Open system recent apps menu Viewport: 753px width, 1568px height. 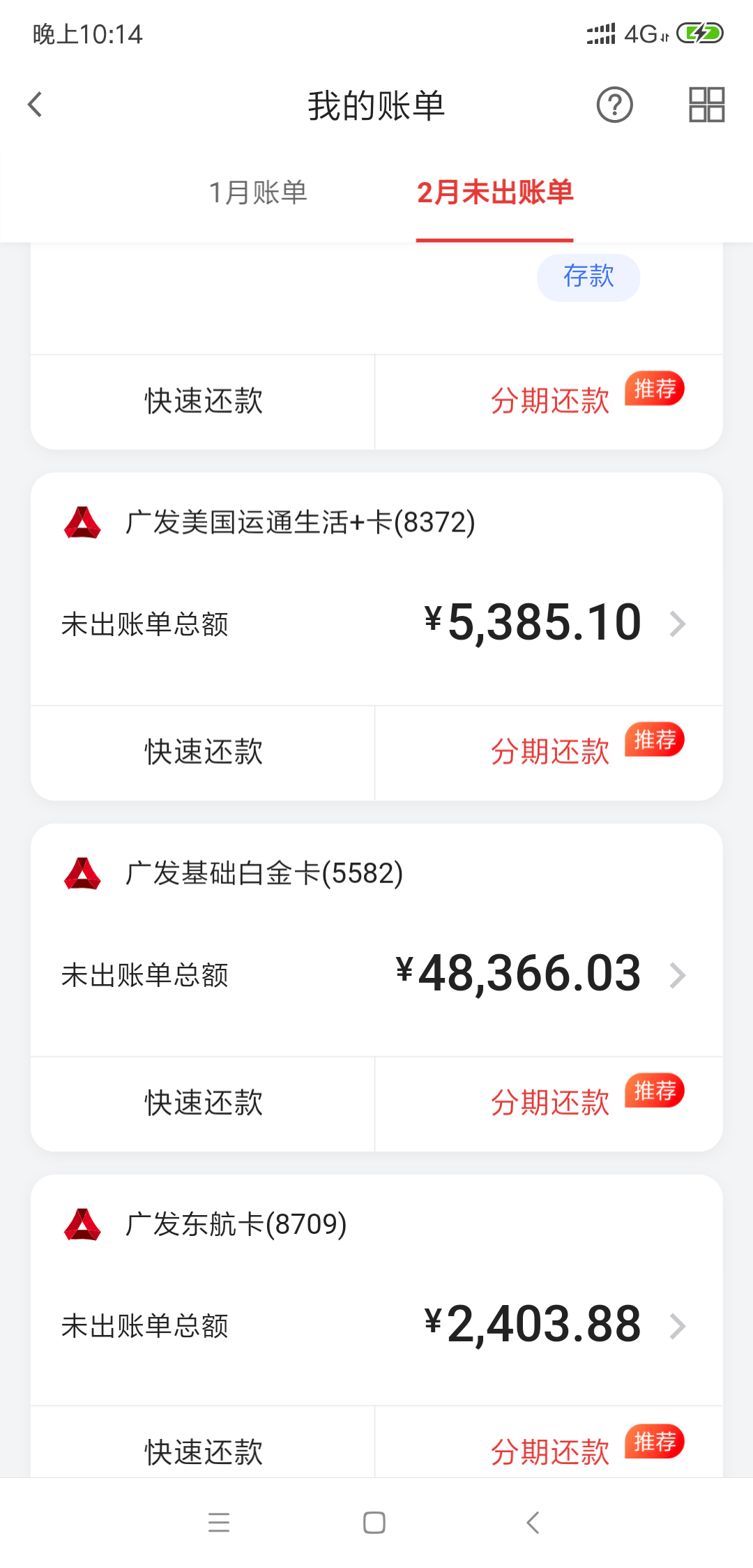click(x=219, y=1523)
